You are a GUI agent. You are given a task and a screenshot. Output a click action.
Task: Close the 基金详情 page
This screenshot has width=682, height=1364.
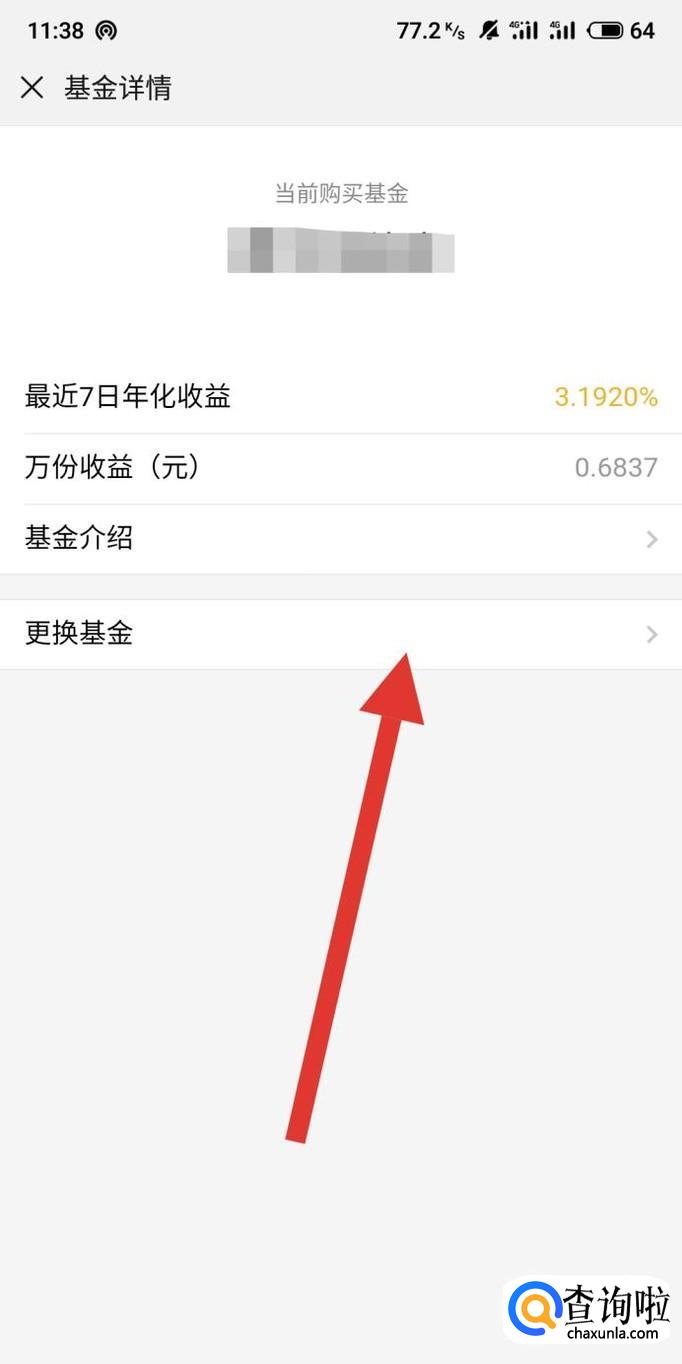(x=32, y=88)
